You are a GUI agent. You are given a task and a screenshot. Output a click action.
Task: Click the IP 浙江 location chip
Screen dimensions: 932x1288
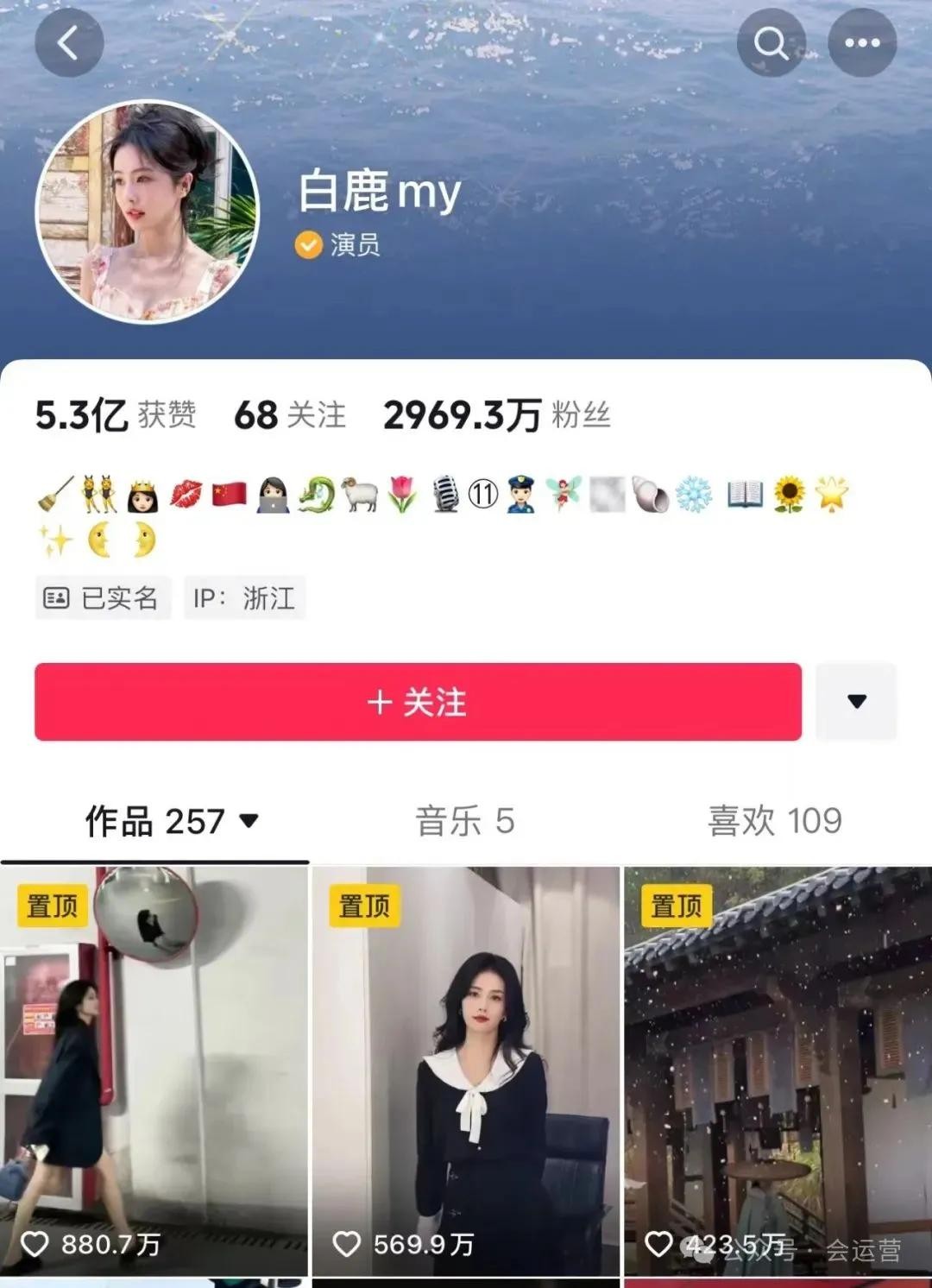click(x=244, y=597)
